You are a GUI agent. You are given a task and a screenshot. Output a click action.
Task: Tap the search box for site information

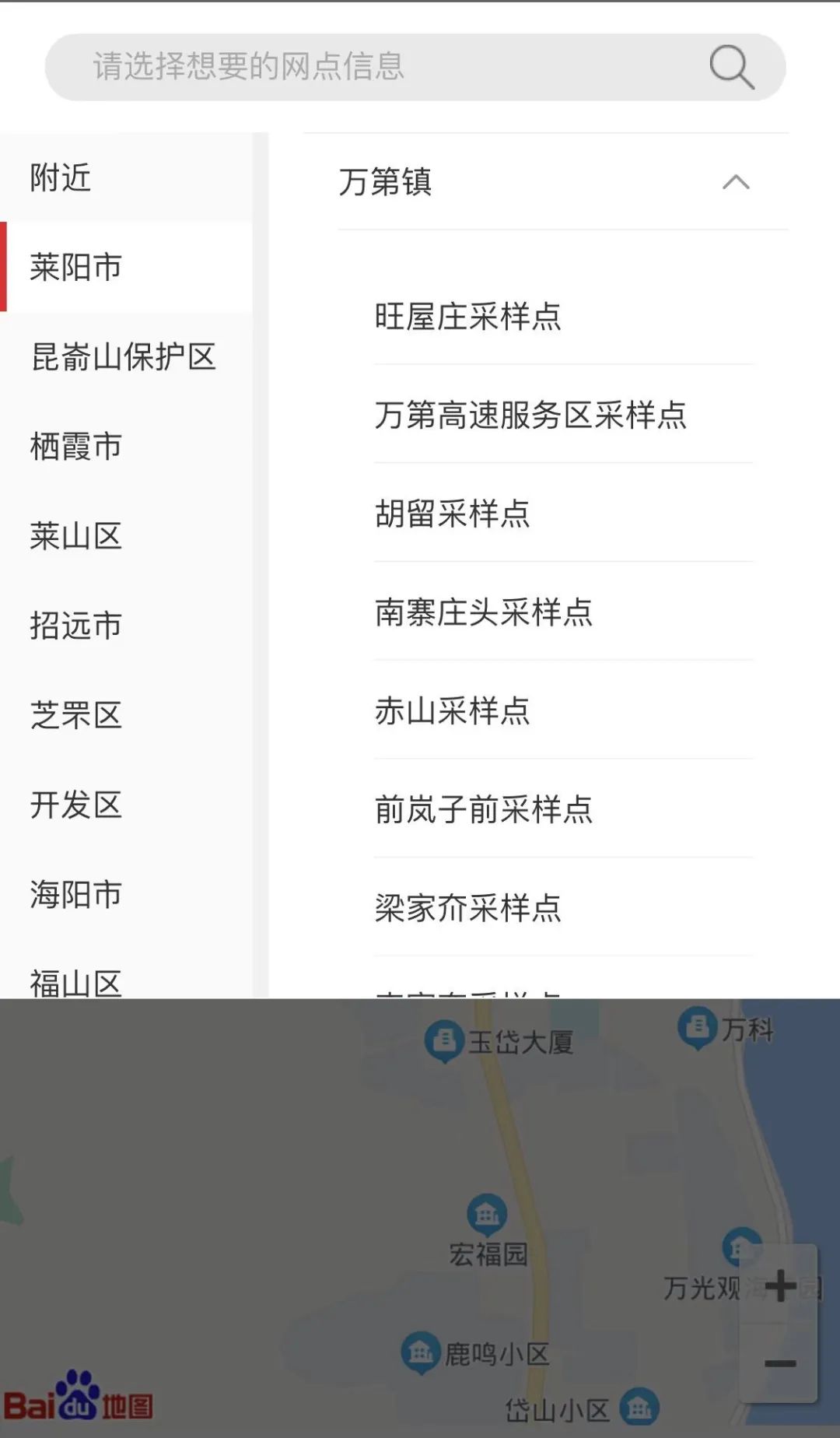click(x=373, y=67)
